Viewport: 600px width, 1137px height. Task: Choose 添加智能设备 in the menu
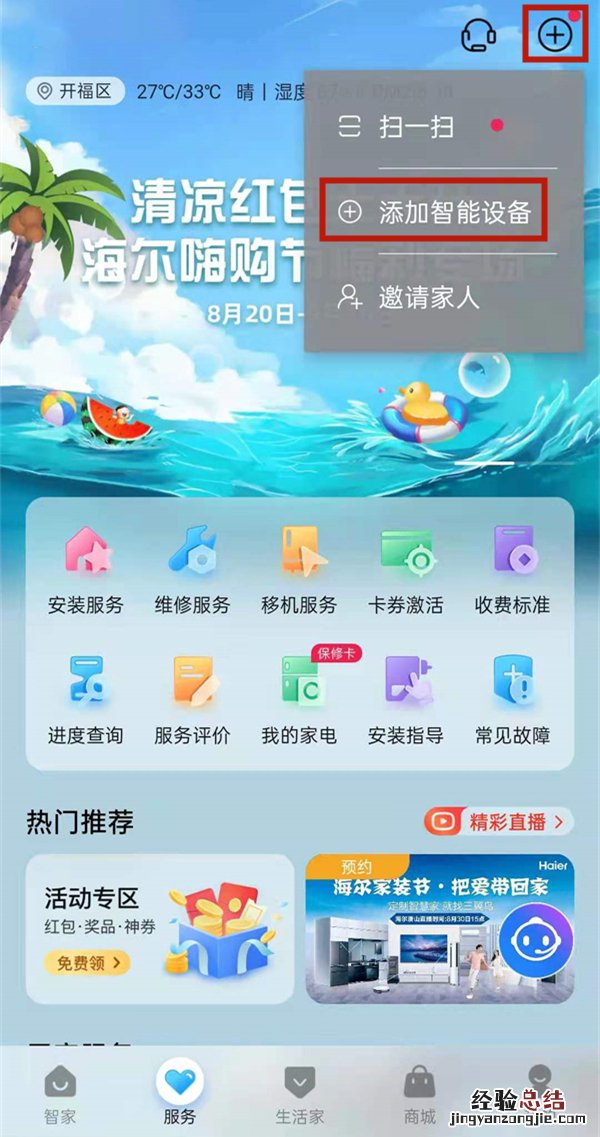tap(433, 212)
